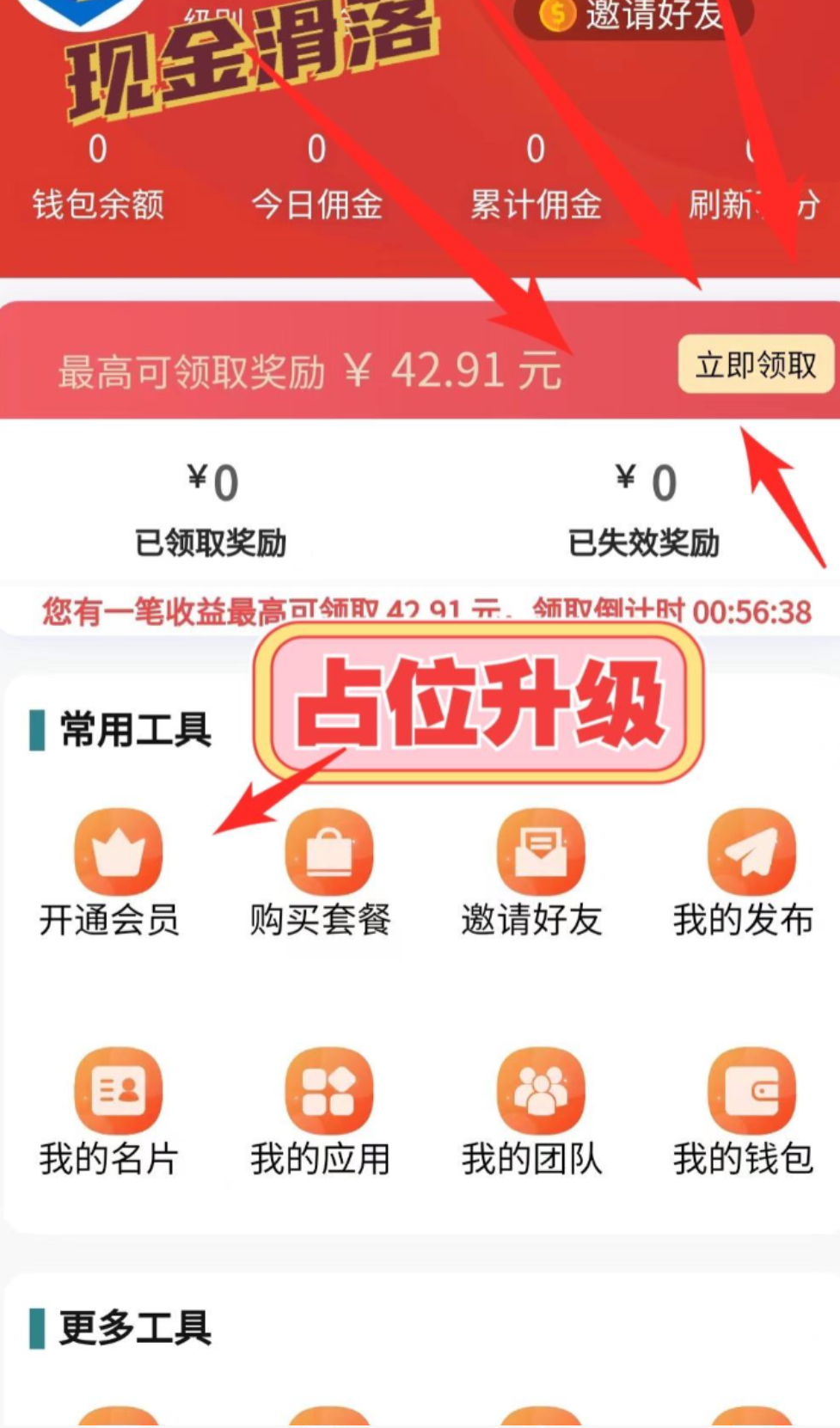Go to 我的应用
This screenshot has width=840, height=1428.
pyautogui.click(x=328, y=1091)
